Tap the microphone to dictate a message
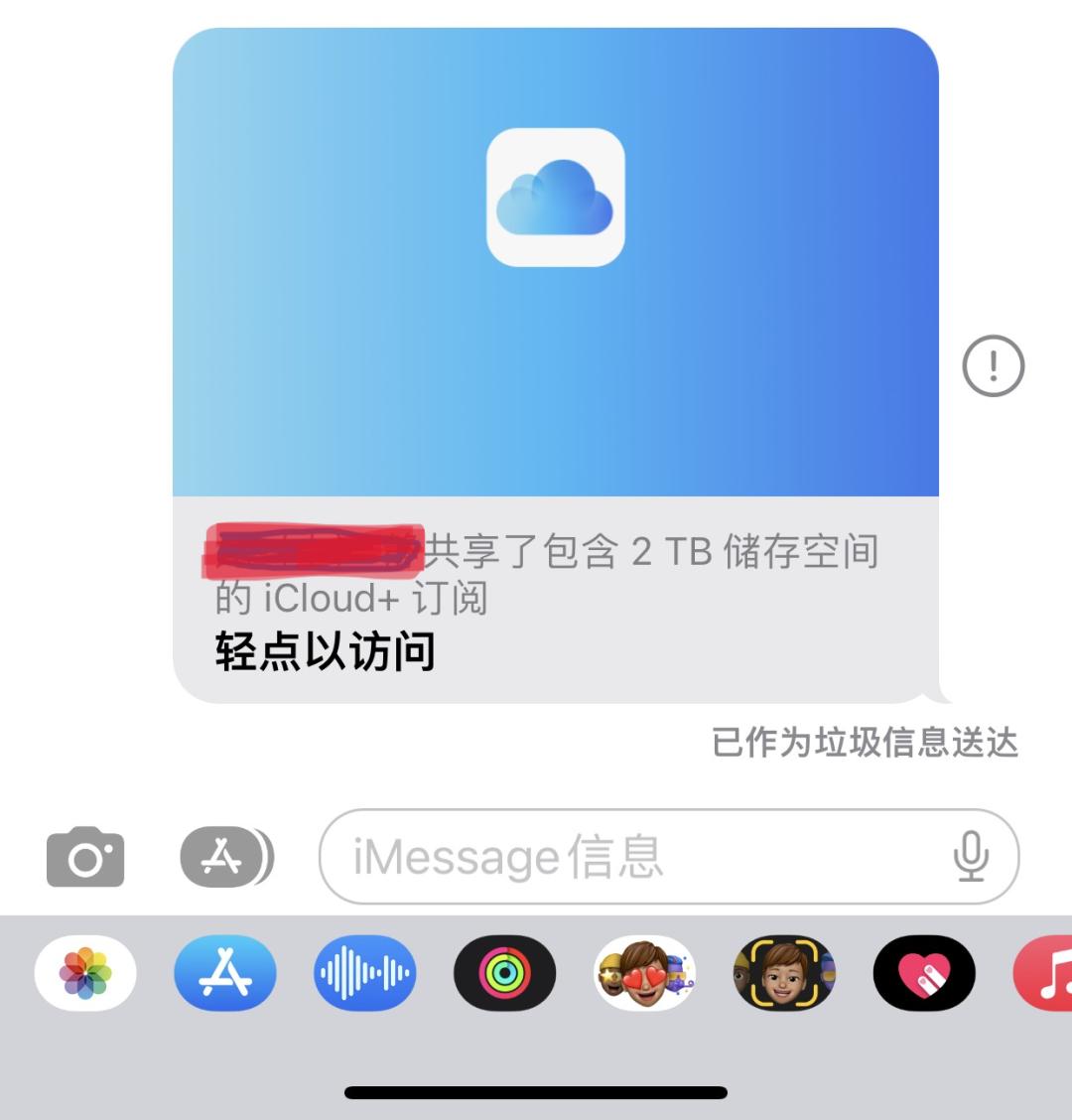The width and height of the screenshot is (1072, 1120). tap(974, 856)
